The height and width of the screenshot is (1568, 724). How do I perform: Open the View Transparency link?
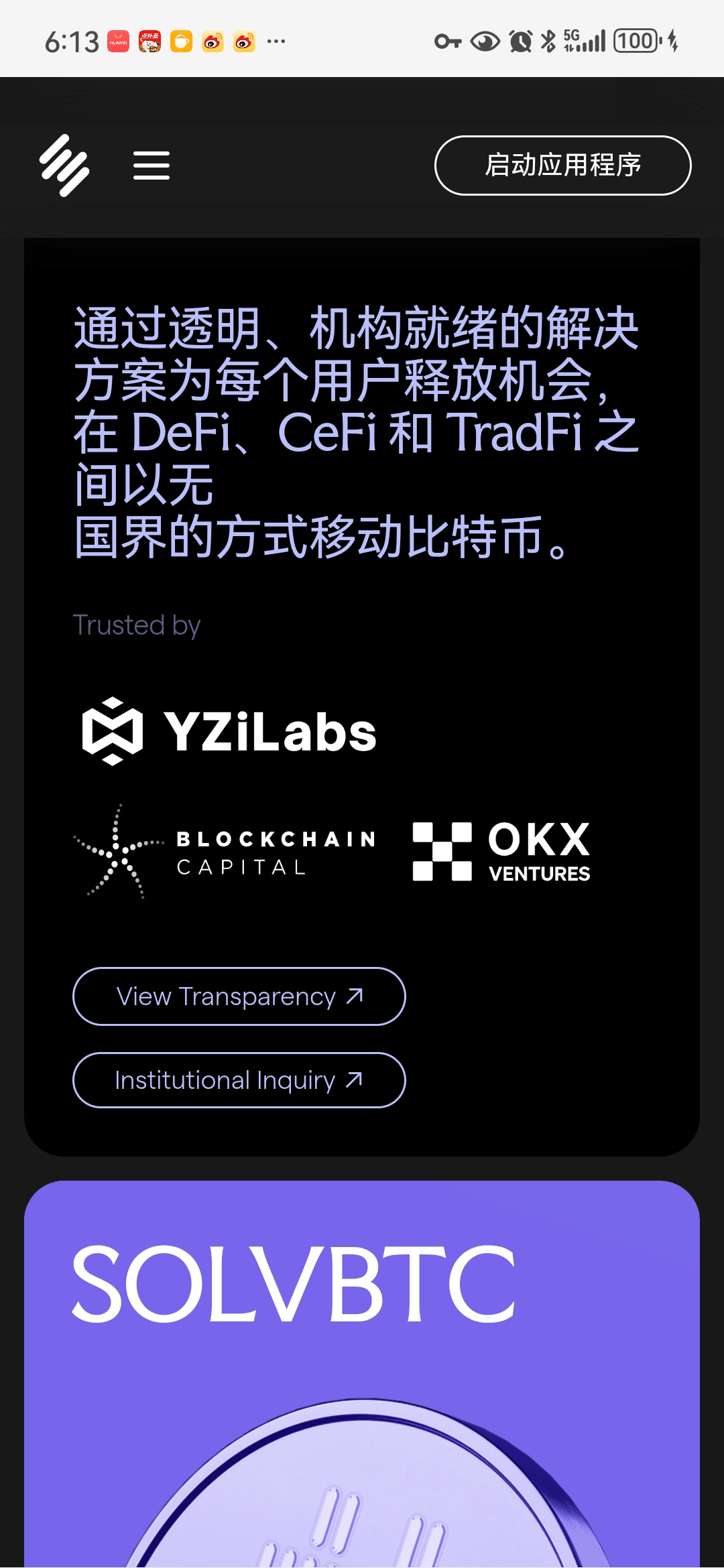pyautogui.click(x=239, y=996)
